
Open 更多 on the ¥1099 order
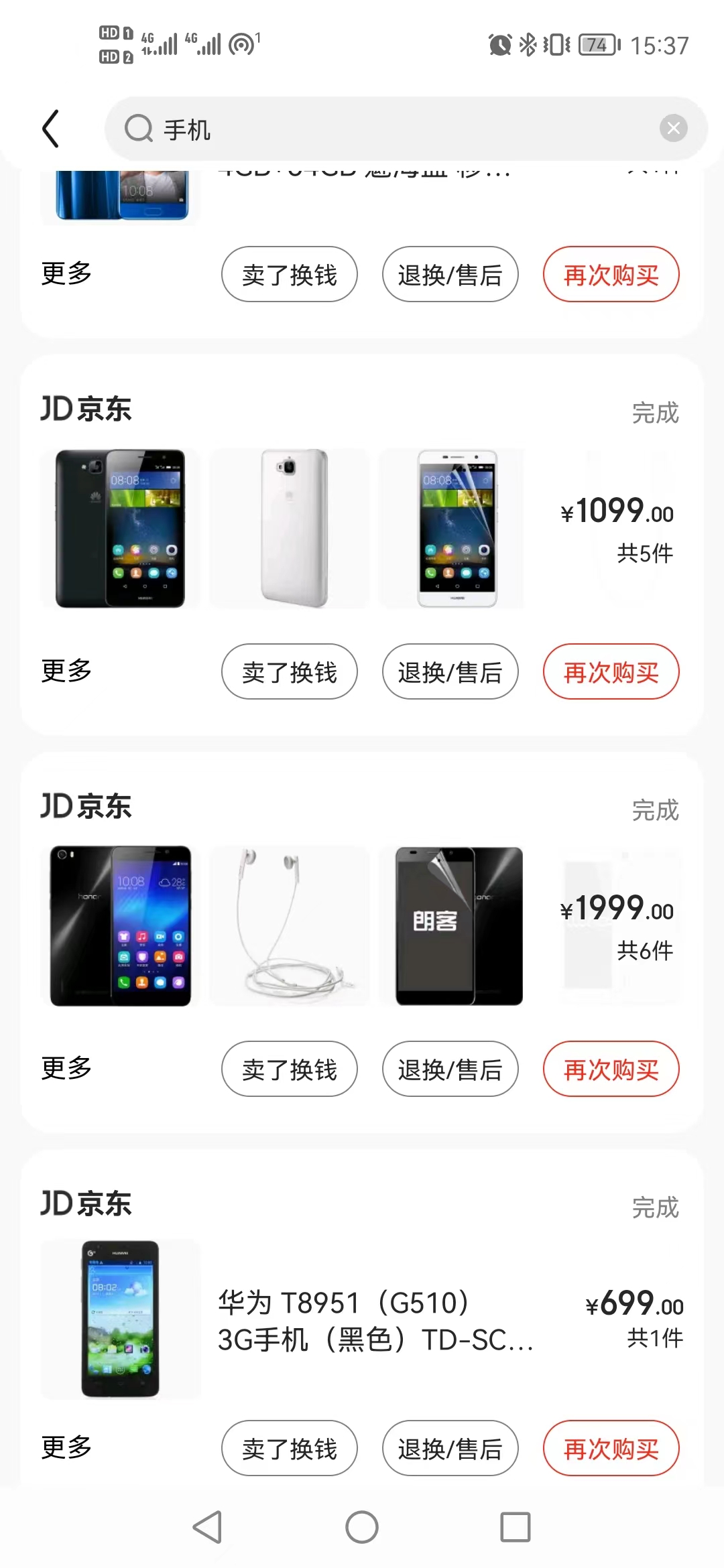(x=64, y=671)
